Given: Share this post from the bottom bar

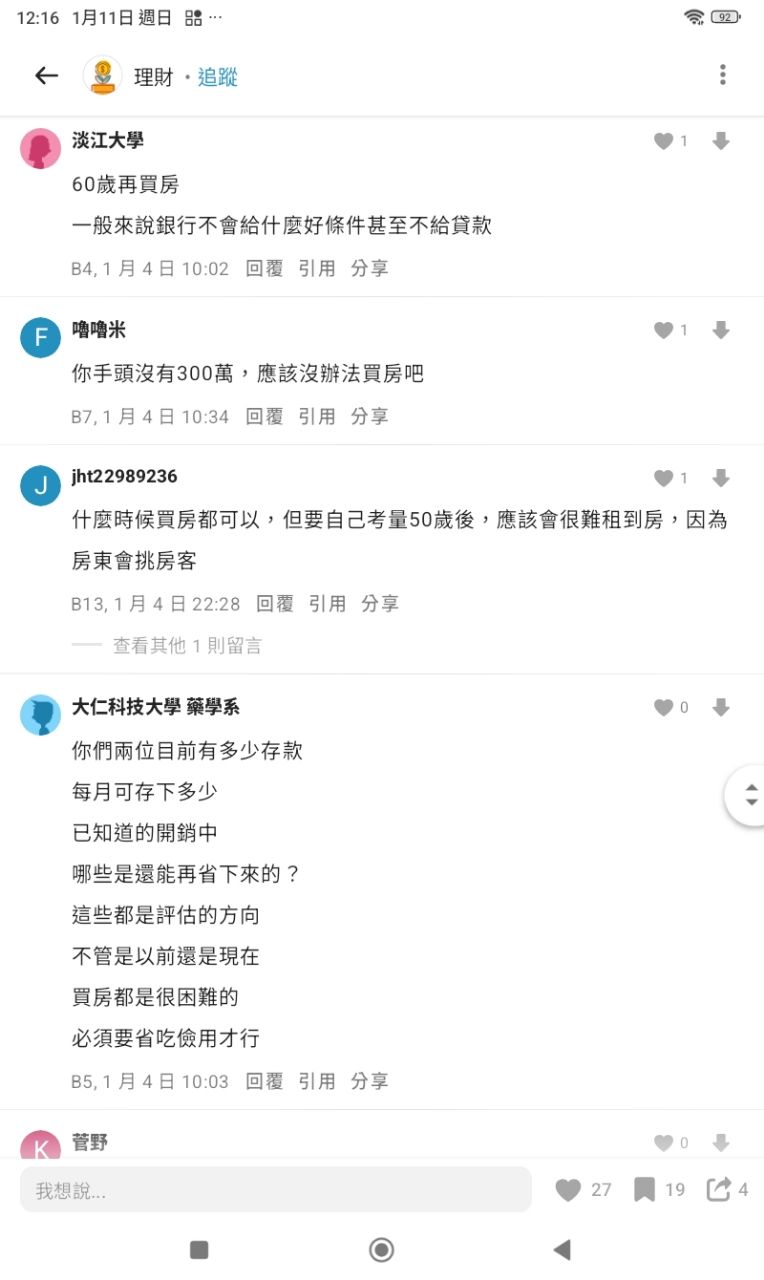Looking at the screenshot, I should (718, 1190).
